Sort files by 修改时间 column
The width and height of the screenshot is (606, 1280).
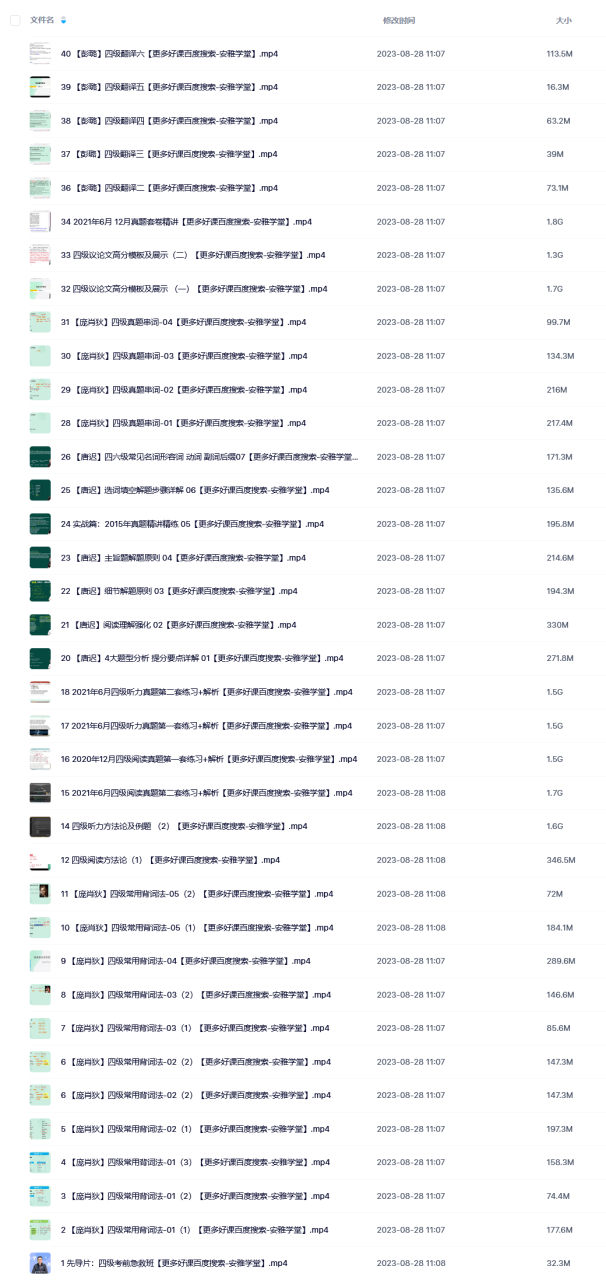pos(399,20)
